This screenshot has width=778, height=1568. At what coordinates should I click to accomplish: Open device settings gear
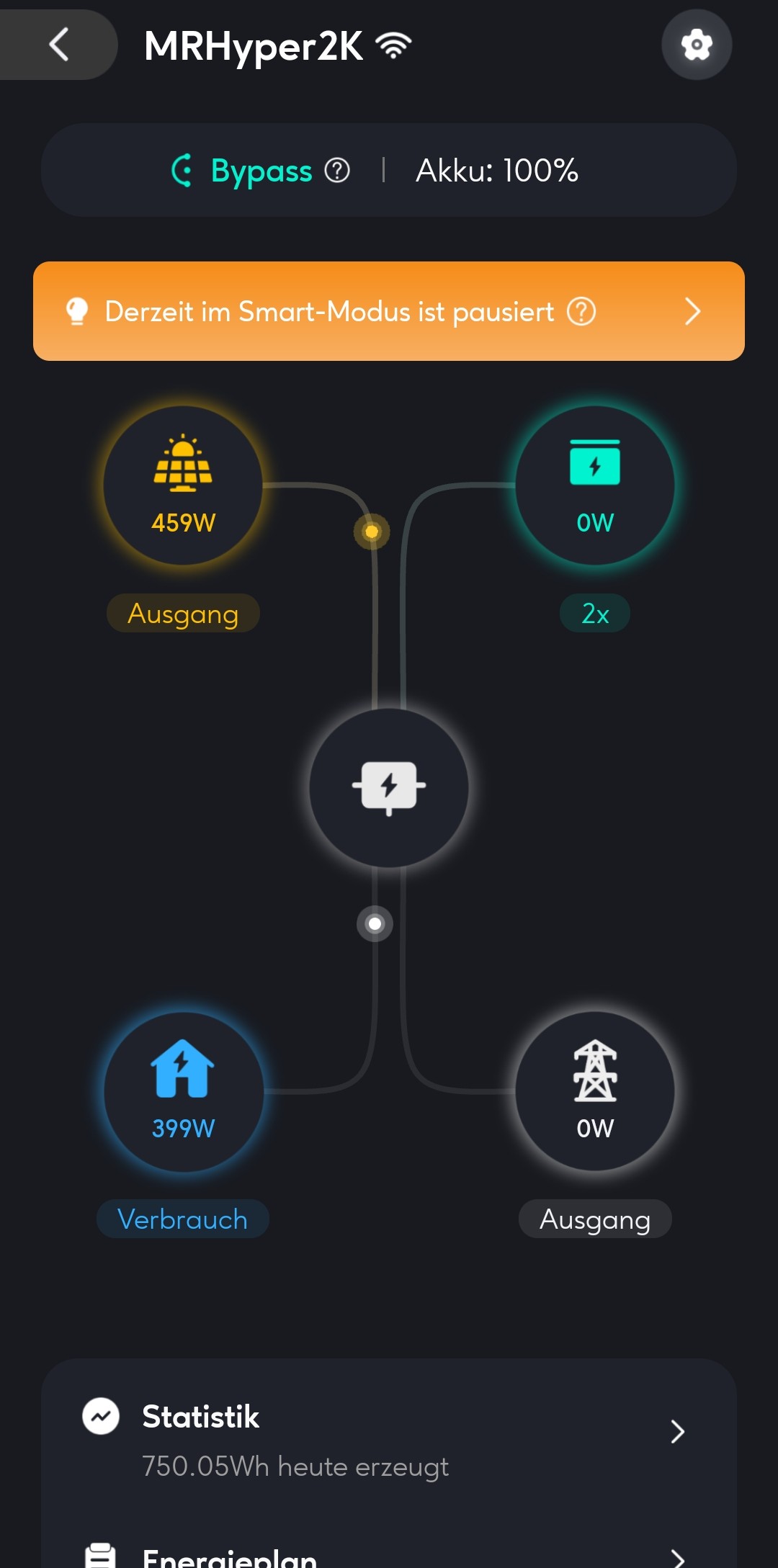tap(697, 45)
